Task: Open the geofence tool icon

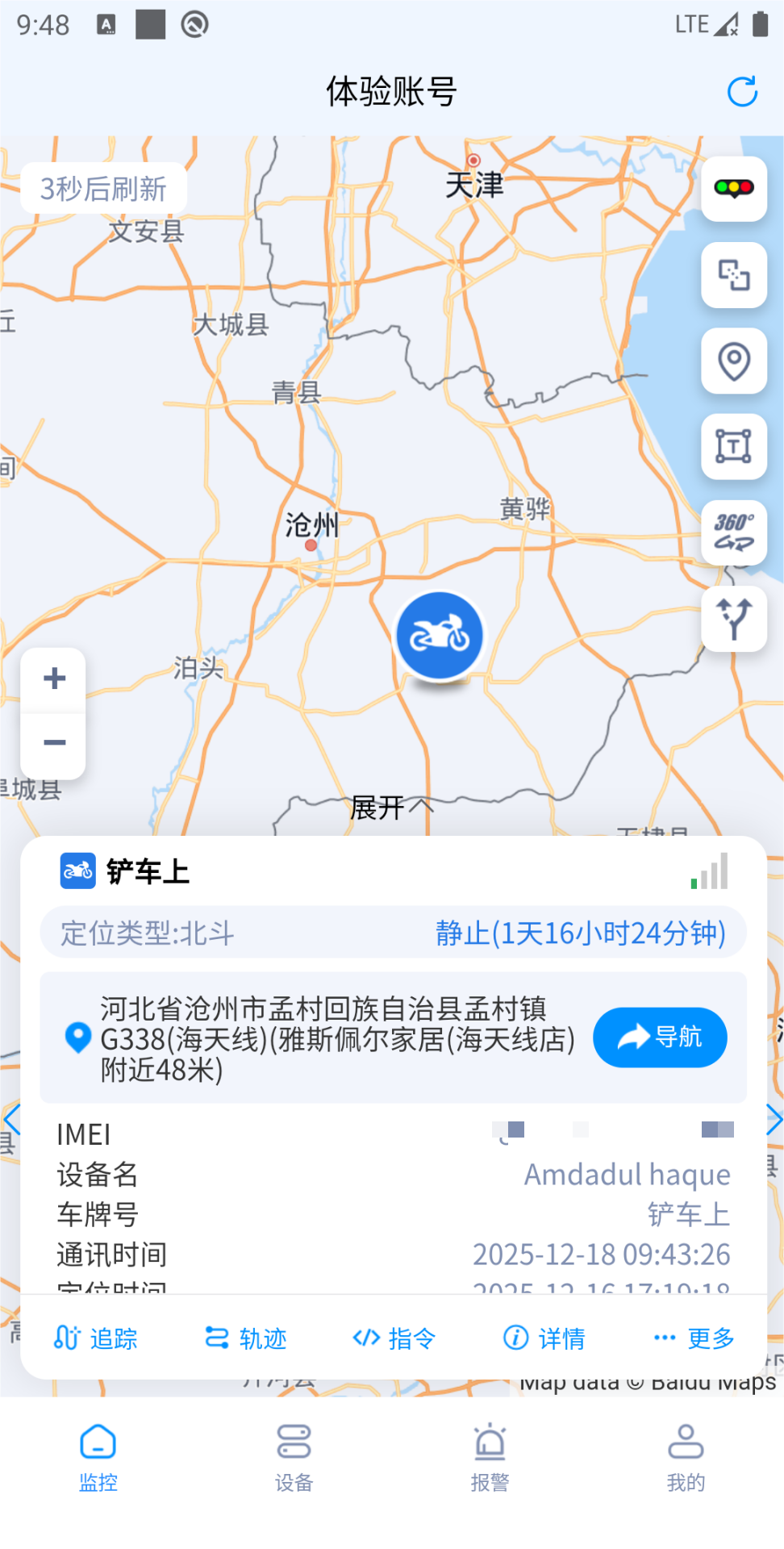Action: [733, 448]
